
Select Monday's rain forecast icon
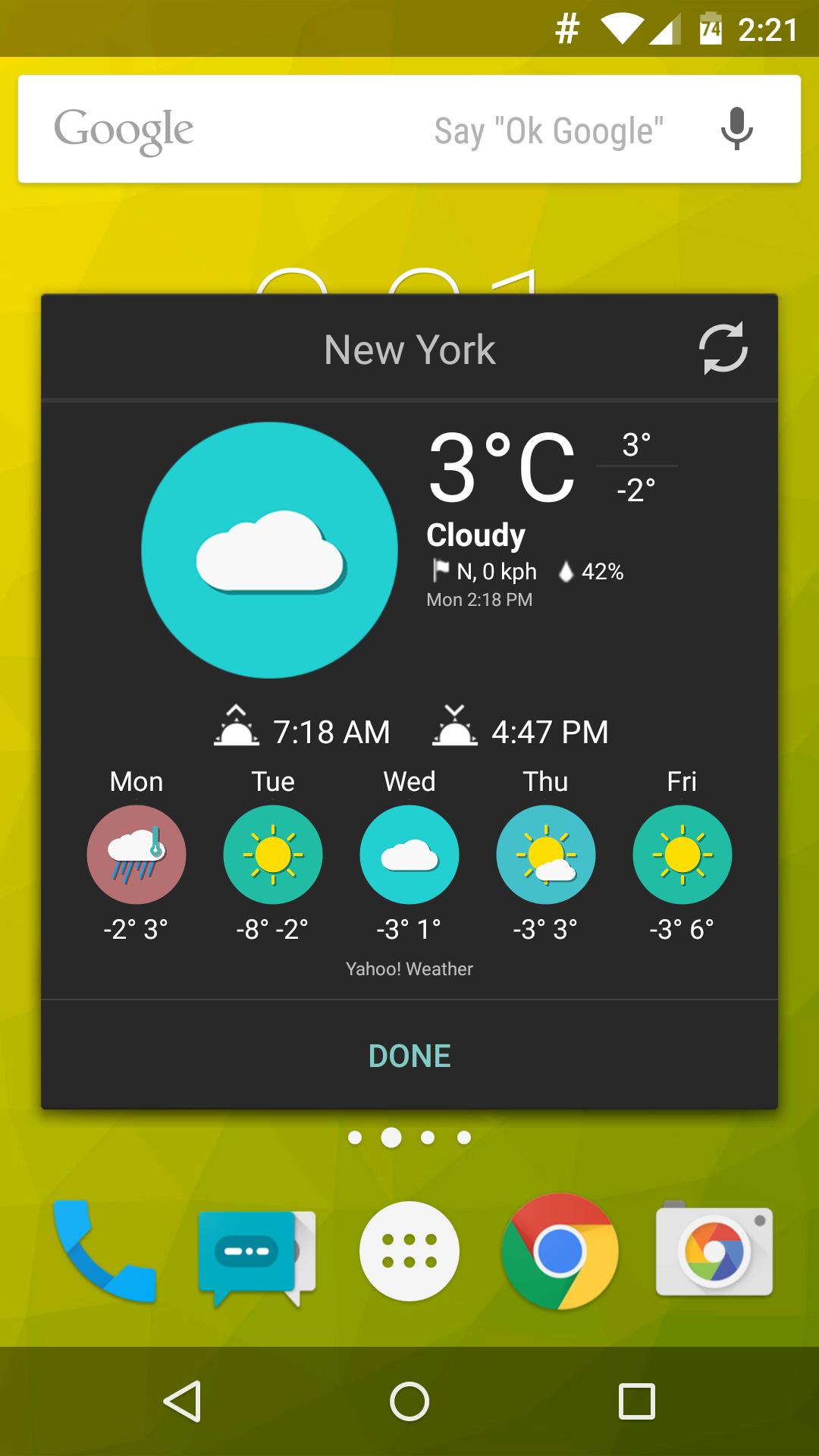[x=136, y=854]
